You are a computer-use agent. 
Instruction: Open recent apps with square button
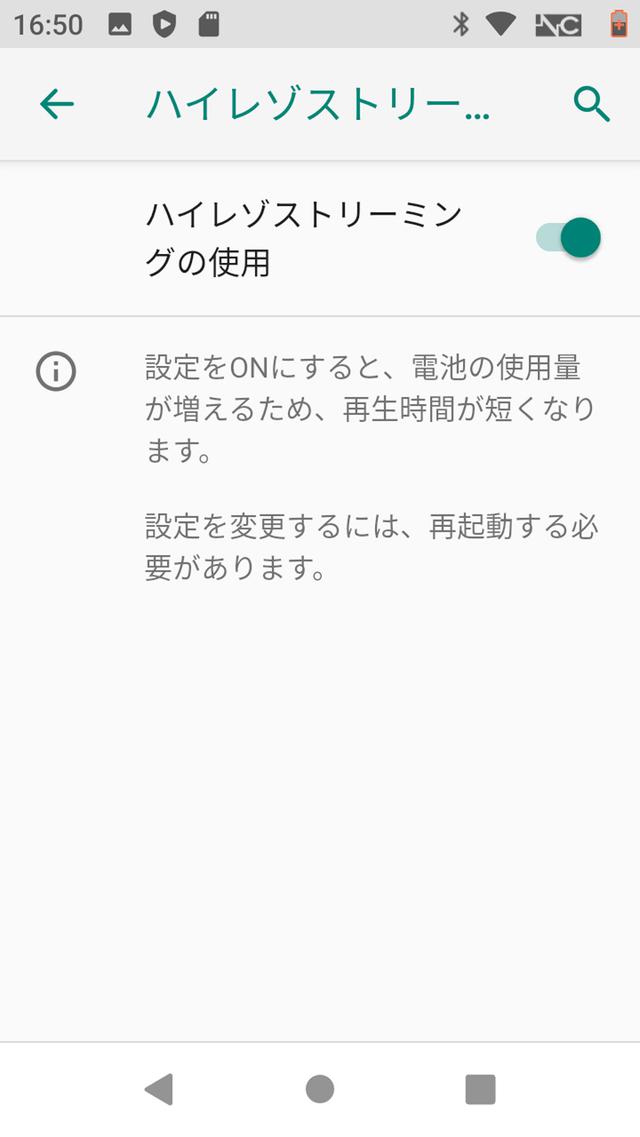point(480,1089)
